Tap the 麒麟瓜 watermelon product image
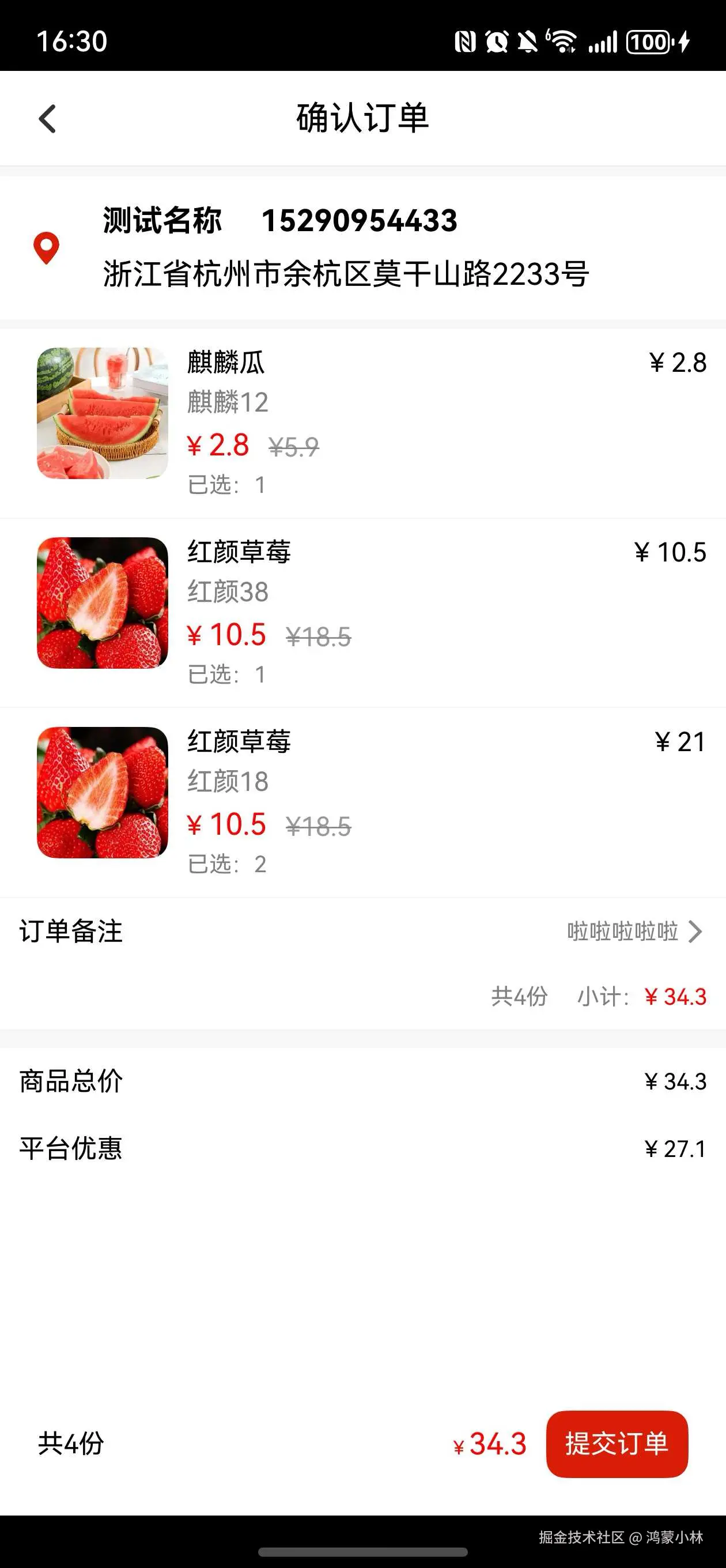Image resolution: width=726 pixels, height=1568 pixels. click(101, 413)
